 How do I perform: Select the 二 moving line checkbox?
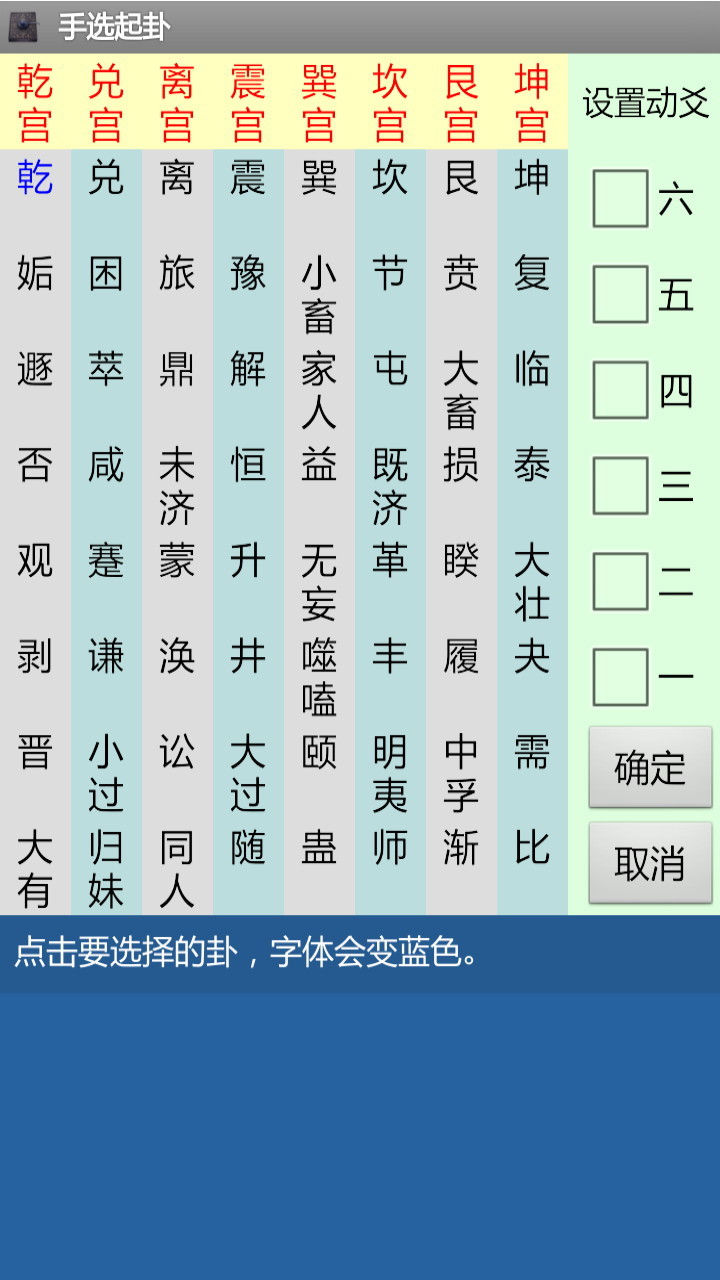[621, 582]
